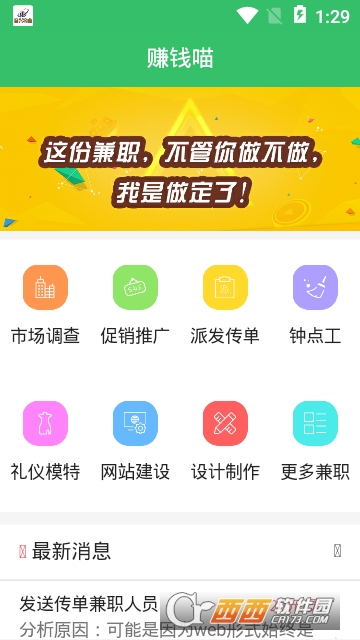Open the yellow part-time job banner
The width and height of the screenshot is (360, 640).
(180, 159)
